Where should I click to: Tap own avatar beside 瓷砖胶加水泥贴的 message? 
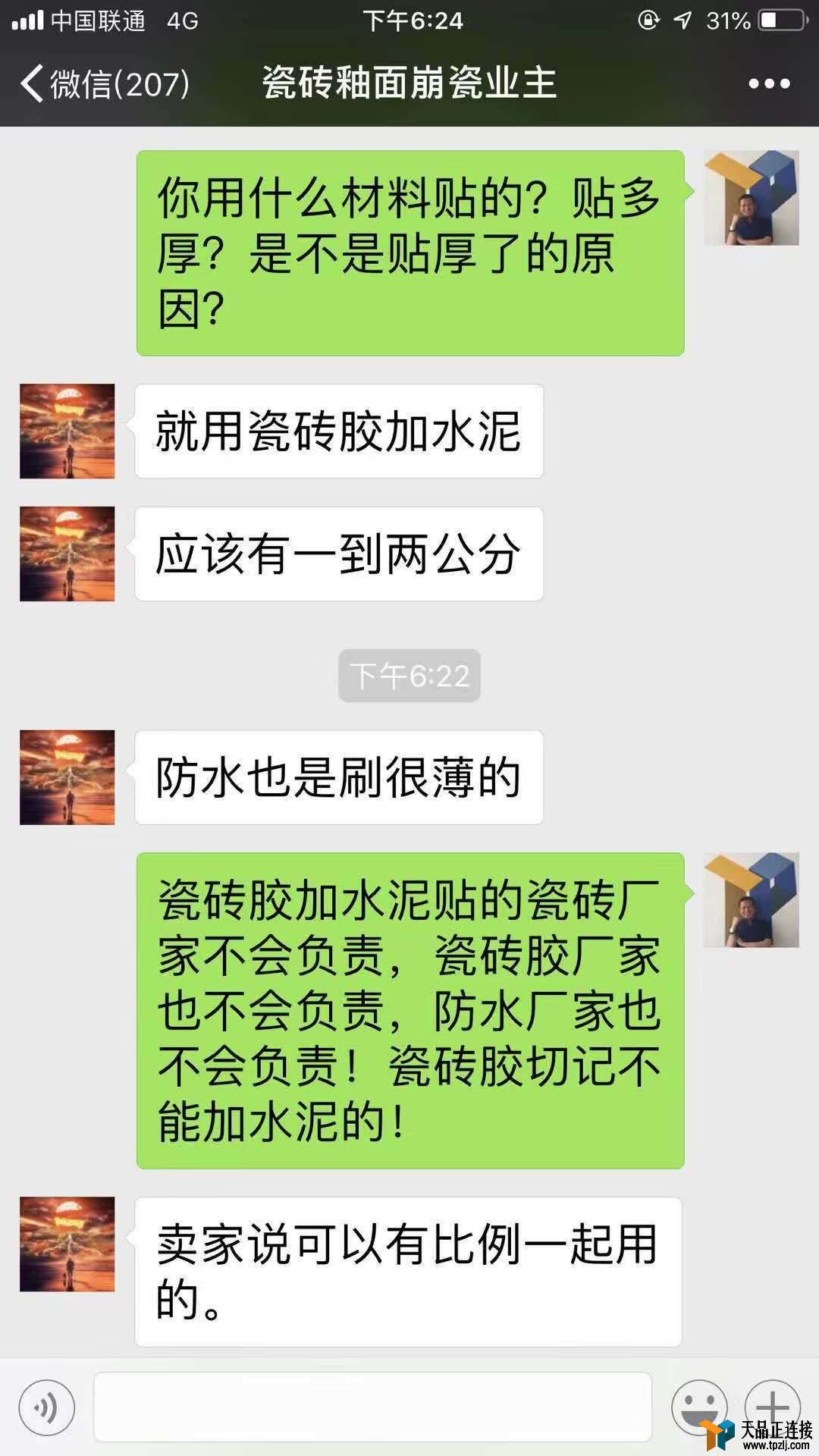click(751, 900)
